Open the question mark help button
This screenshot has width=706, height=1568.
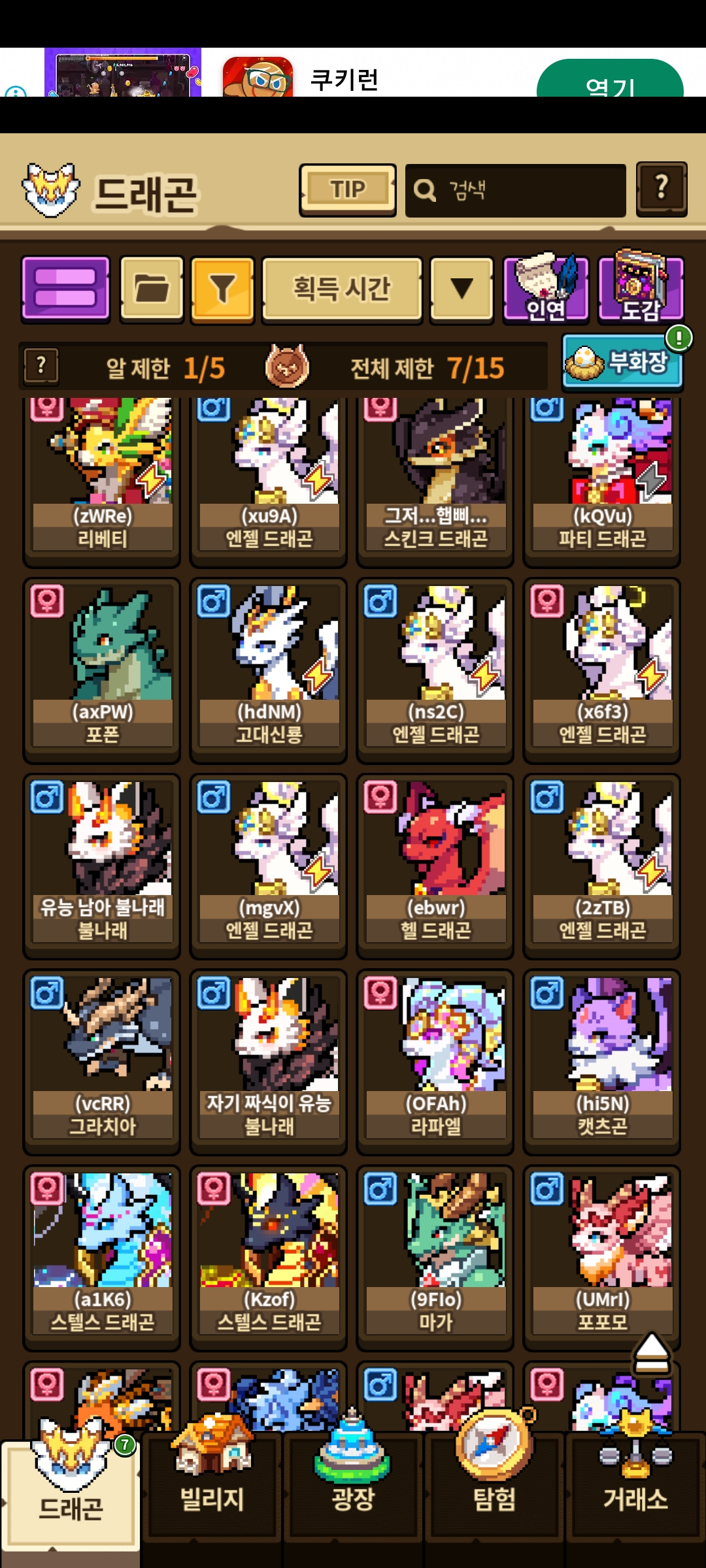click(661, 189)
